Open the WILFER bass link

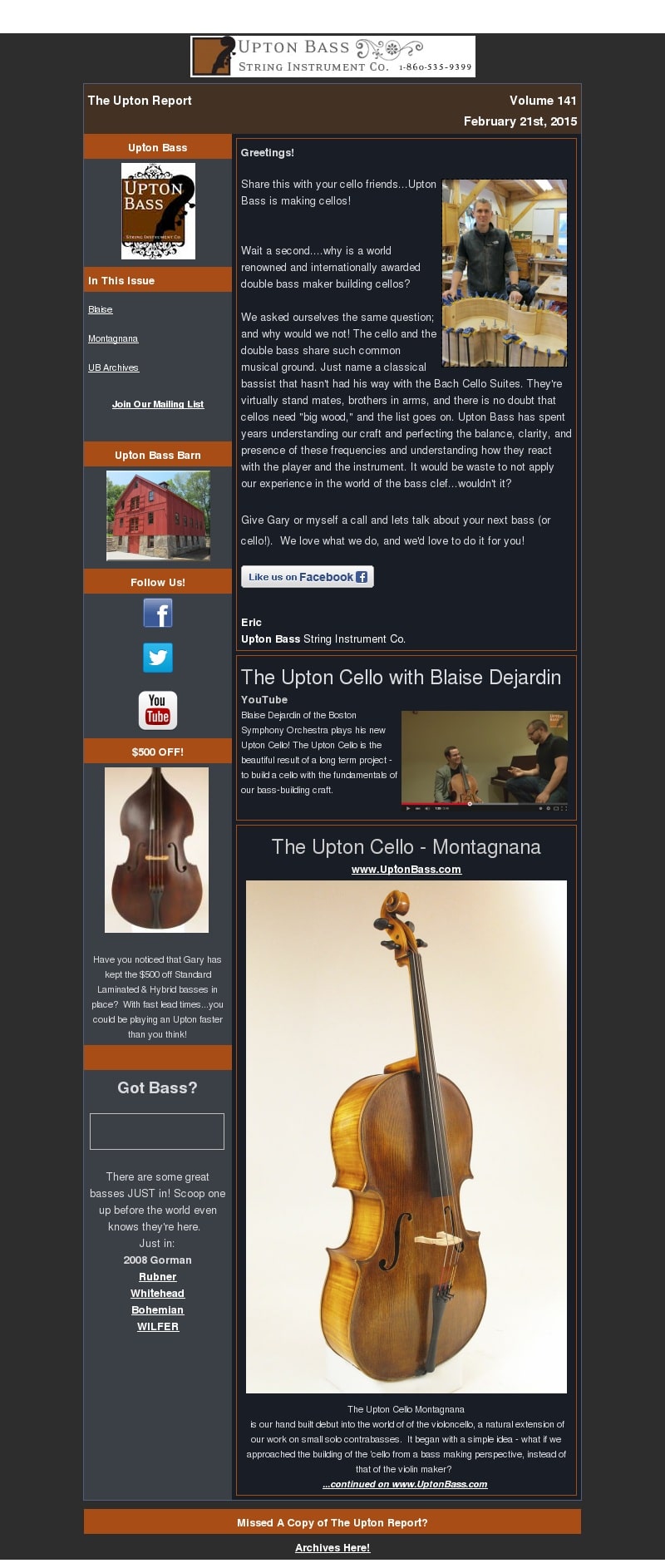(x=158, y=1327)
